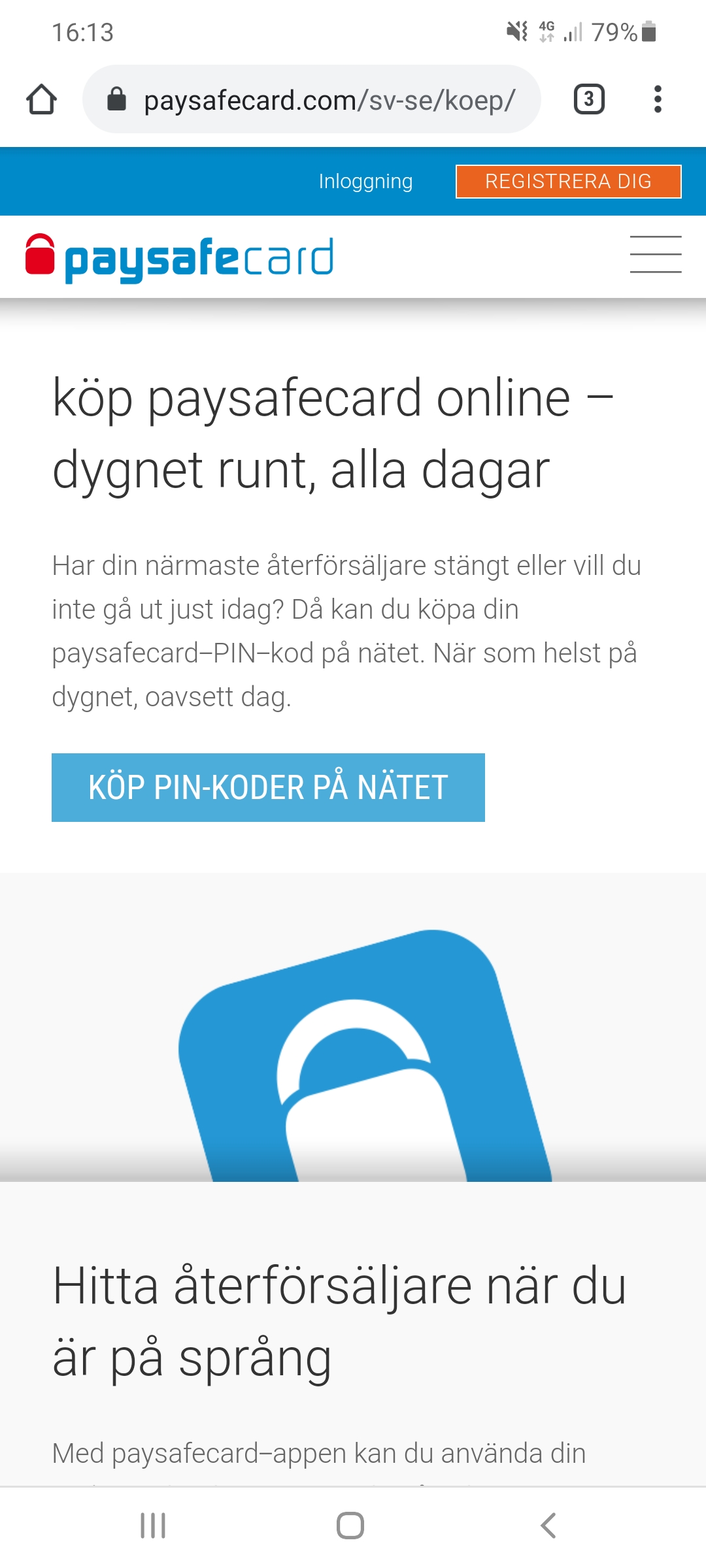Open the paysafecard hamburger menu
The image size is (706, 1568).
click(x=655, y=255)
